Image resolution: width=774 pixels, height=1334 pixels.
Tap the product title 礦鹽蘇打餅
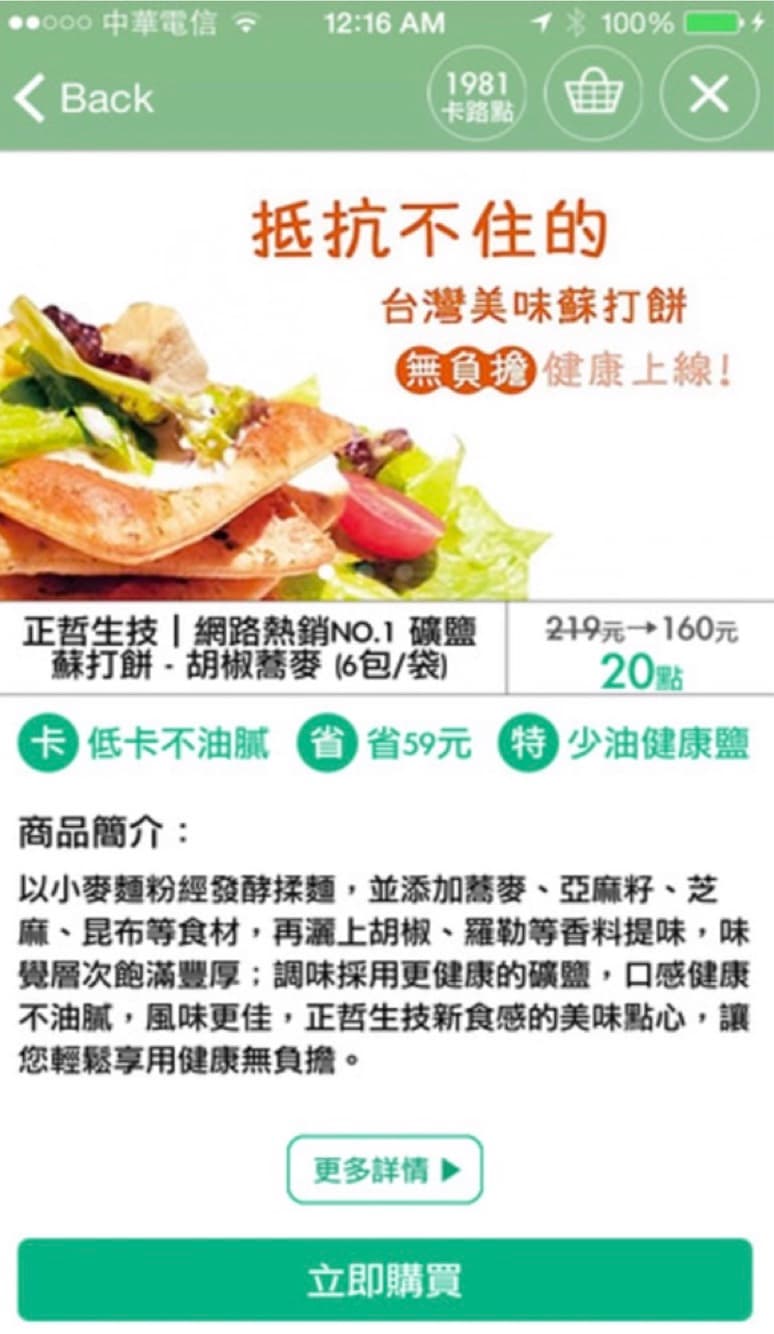(x=250, y=647)
